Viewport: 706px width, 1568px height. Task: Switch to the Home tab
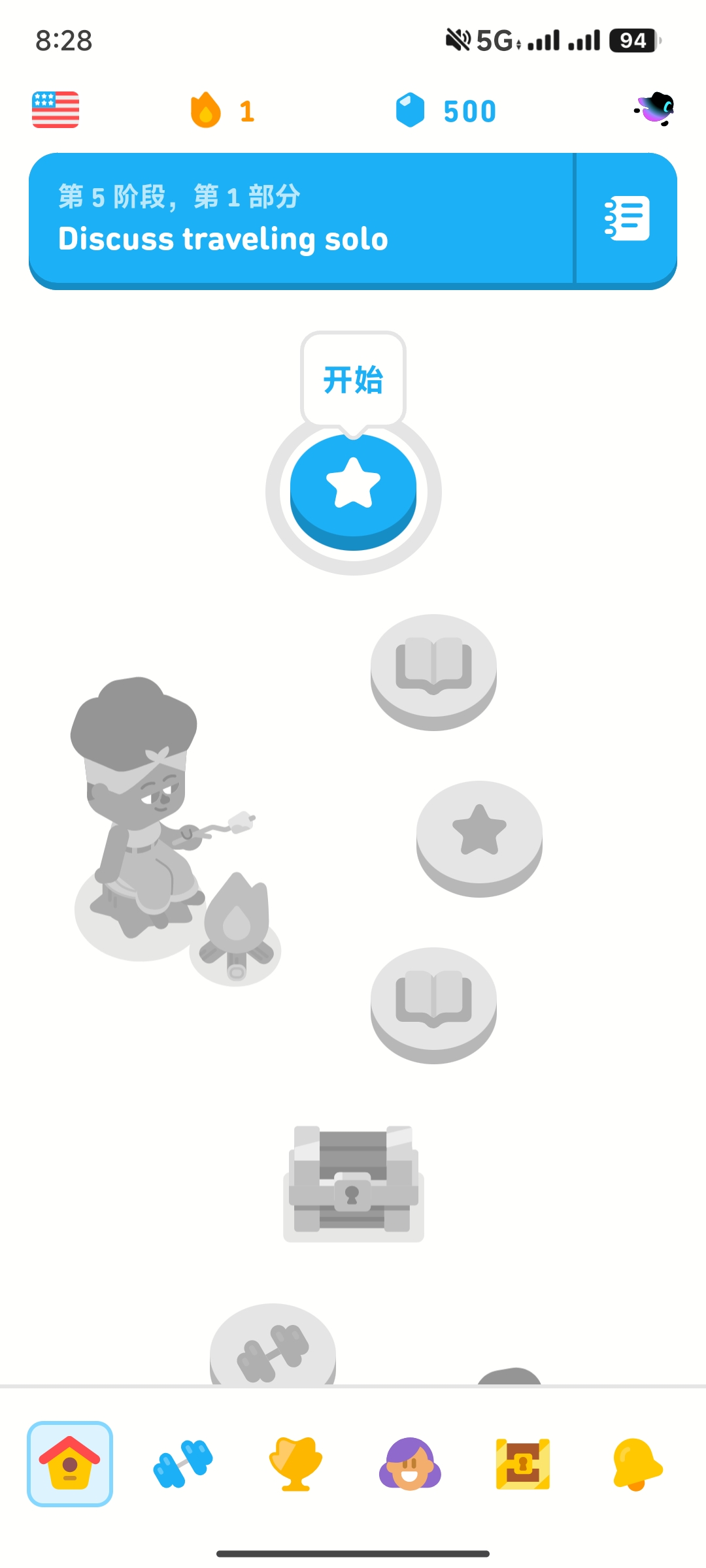70,1463
